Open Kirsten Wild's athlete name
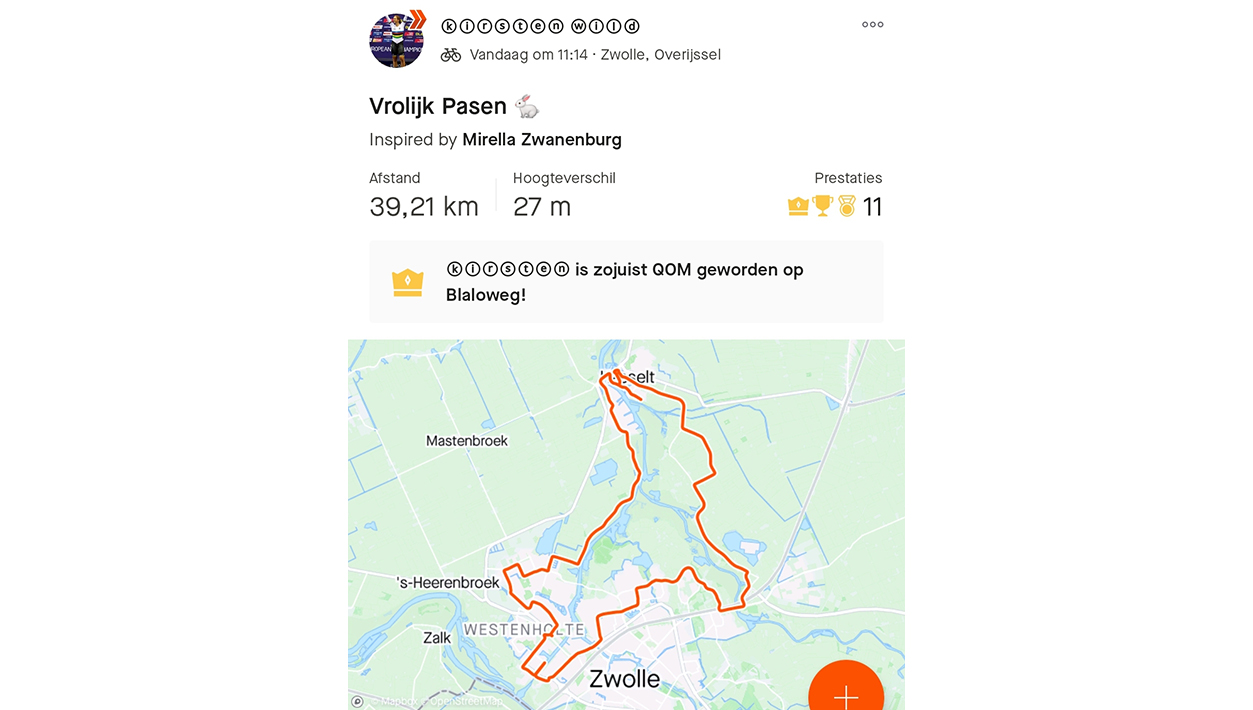The width and height of the screenshot is (1253, 710). pos(540,26)
